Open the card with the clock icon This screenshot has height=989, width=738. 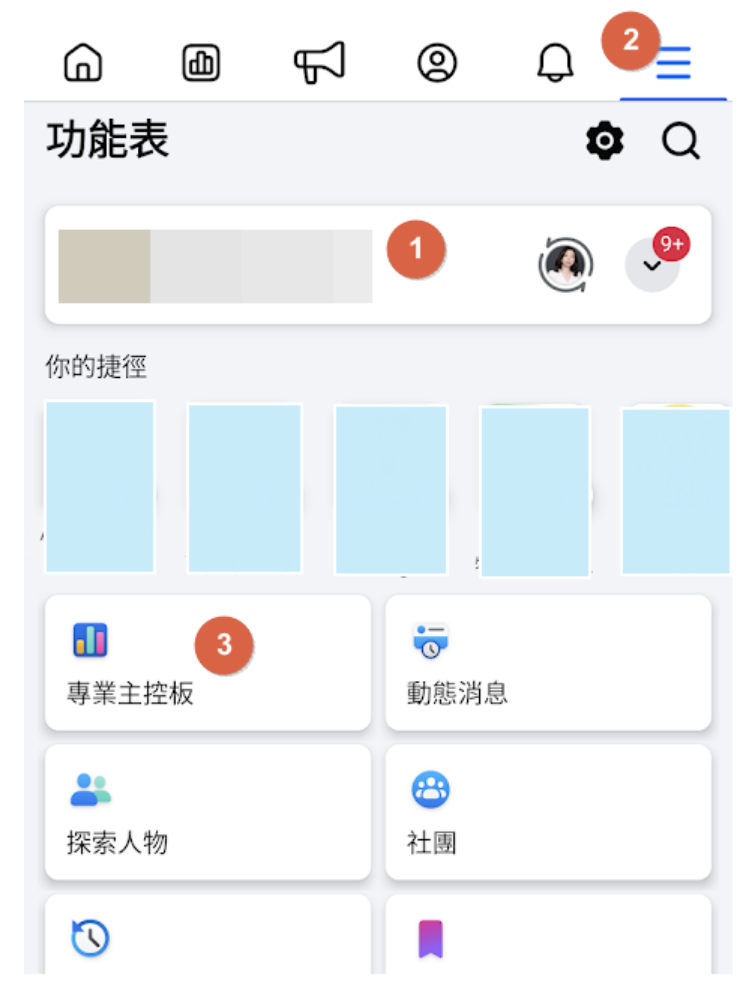coord(207,938)
